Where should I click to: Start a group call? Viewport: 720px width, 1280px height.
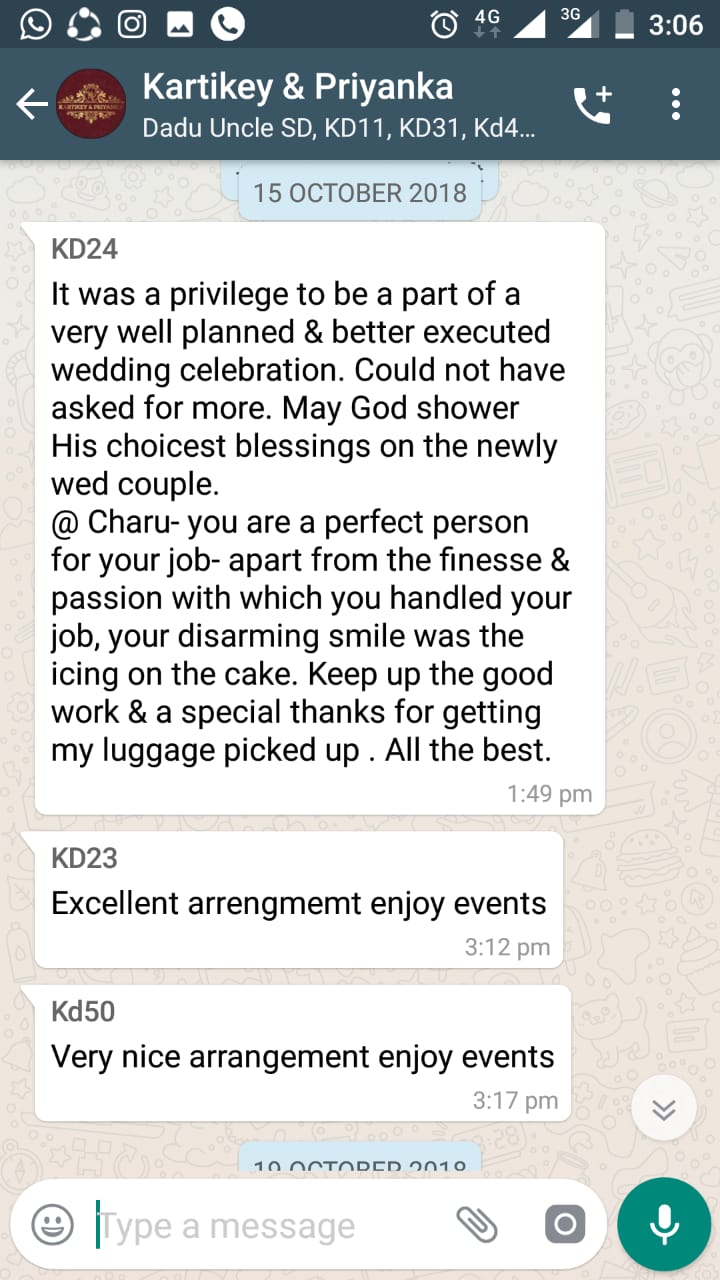click(592, 105)
